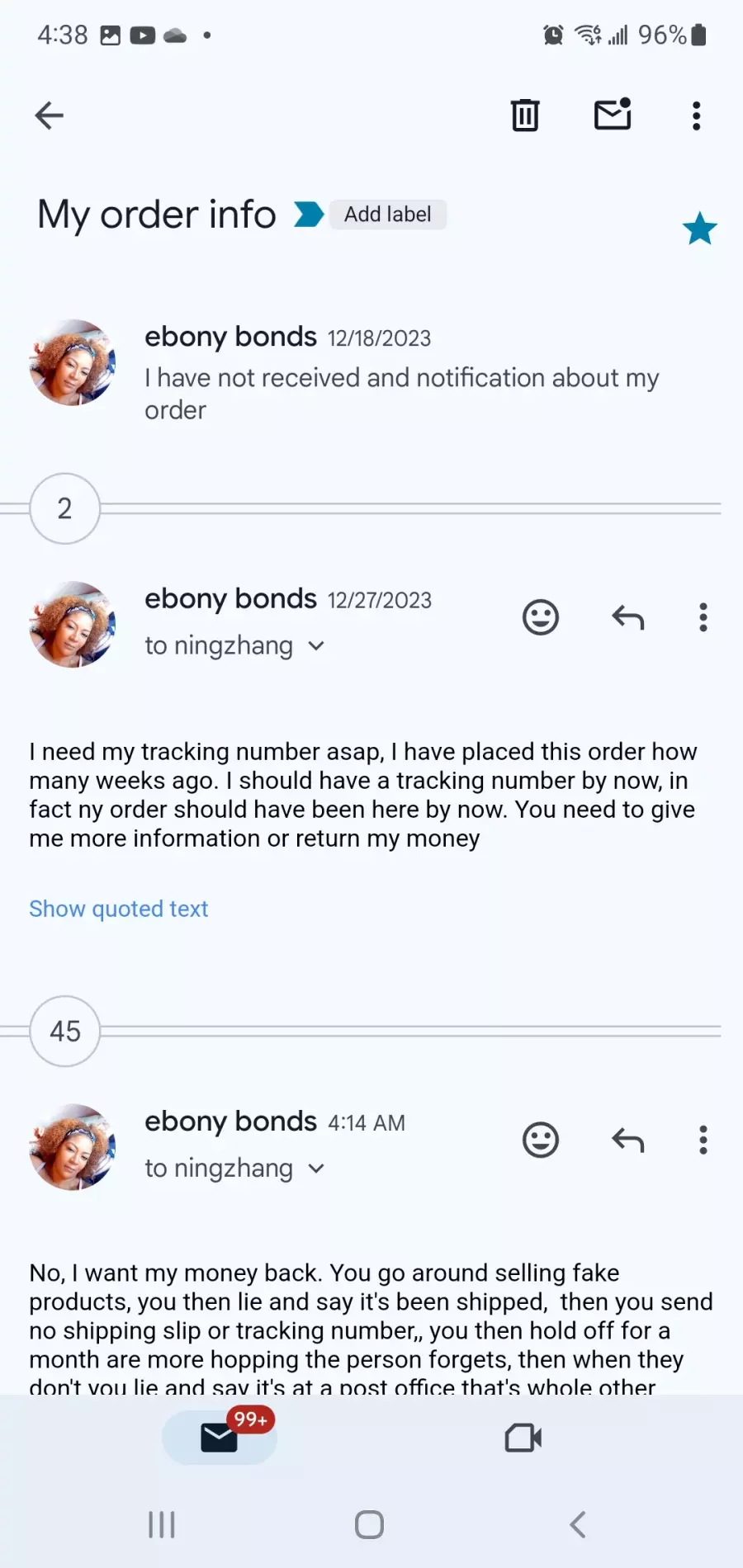The height and width of the screenshot is (1568, 743).
Task: Open the top overflow menu
Action: (697, 116)
